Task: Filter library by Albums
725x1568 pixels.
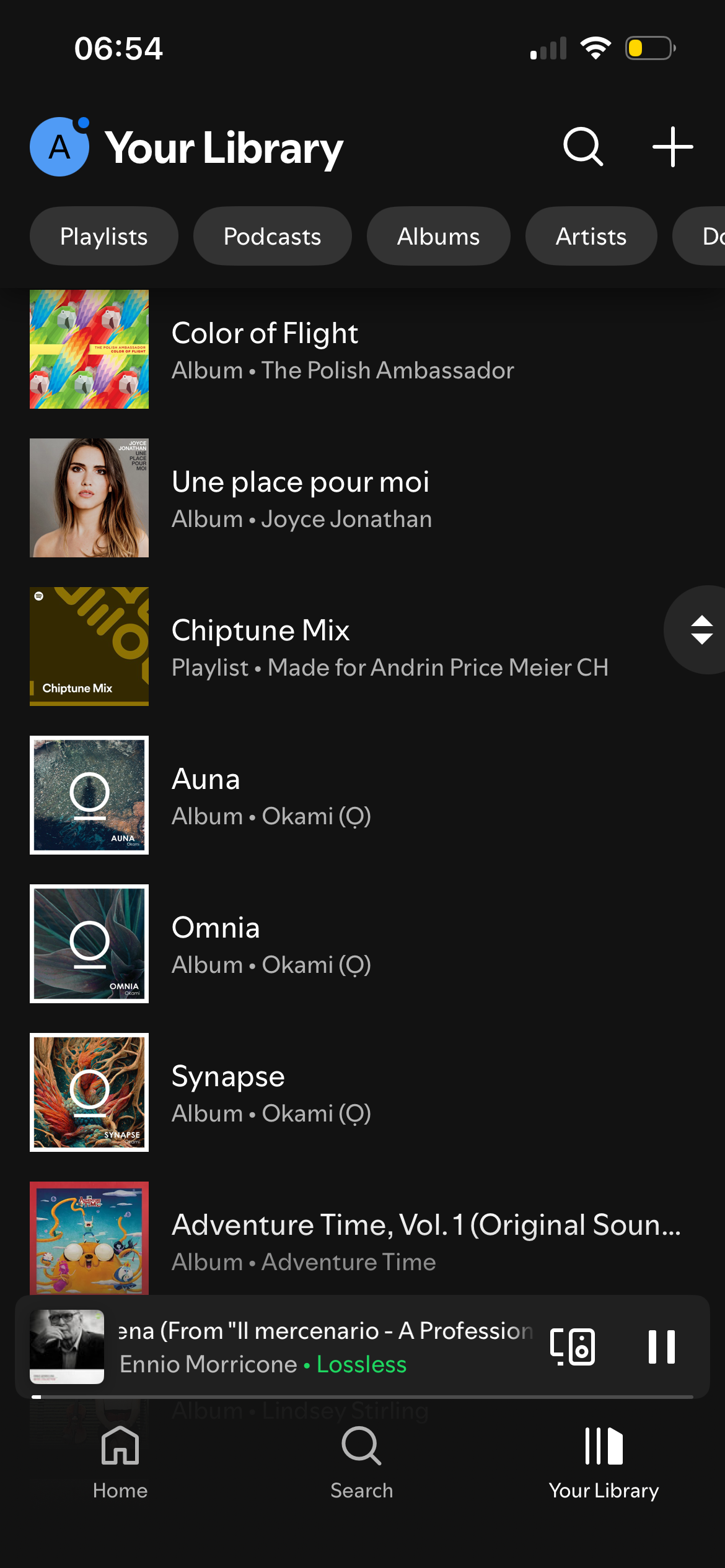Action: (438, 237)
